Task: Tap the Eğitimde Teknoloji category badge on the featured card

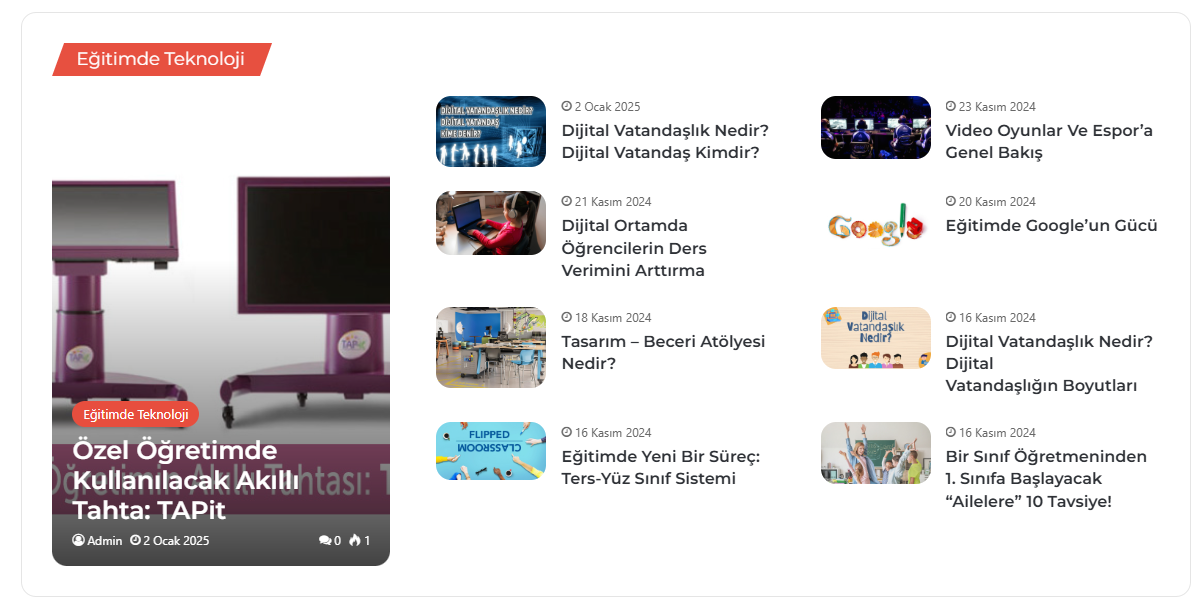Action: [135, 414]
